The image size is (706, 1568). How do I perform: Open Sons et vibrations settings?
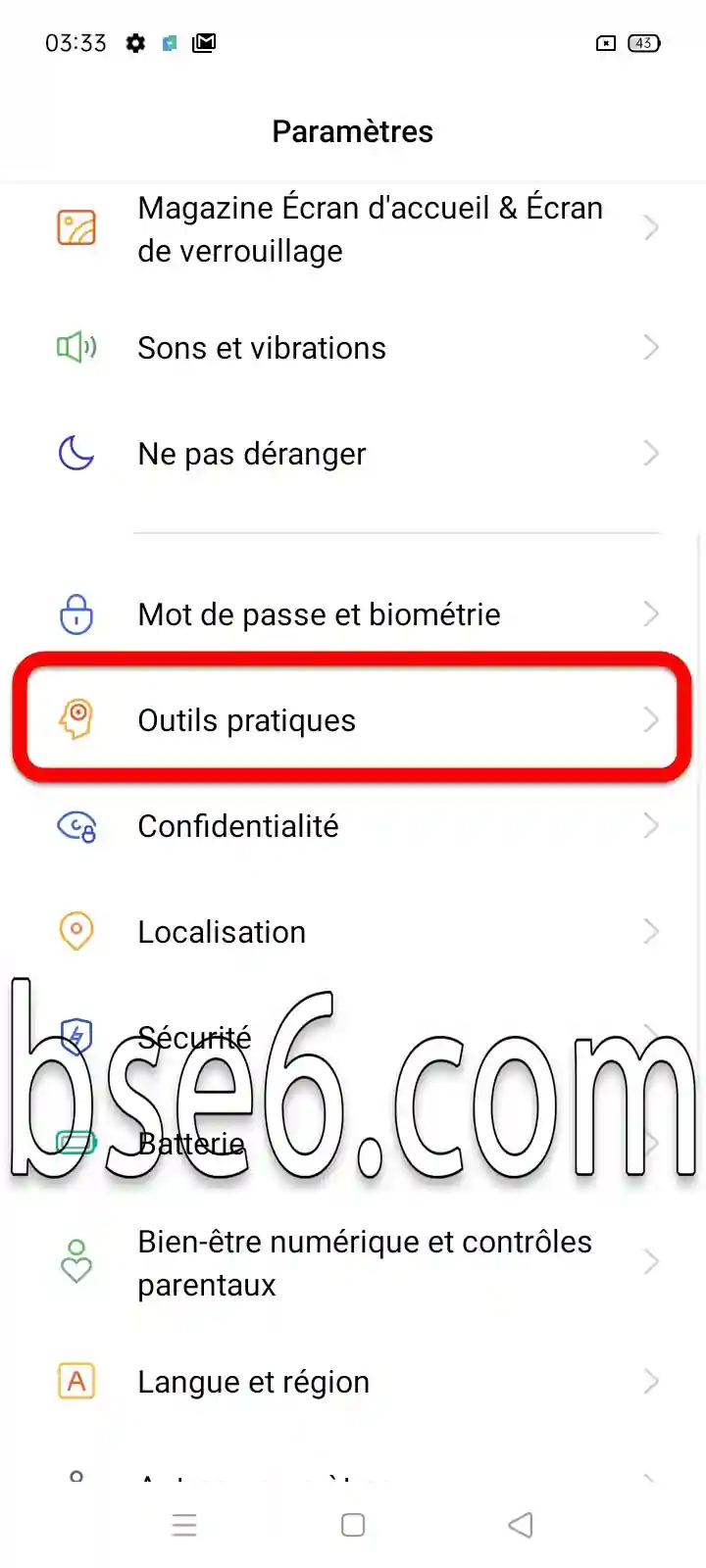point(353,348)
